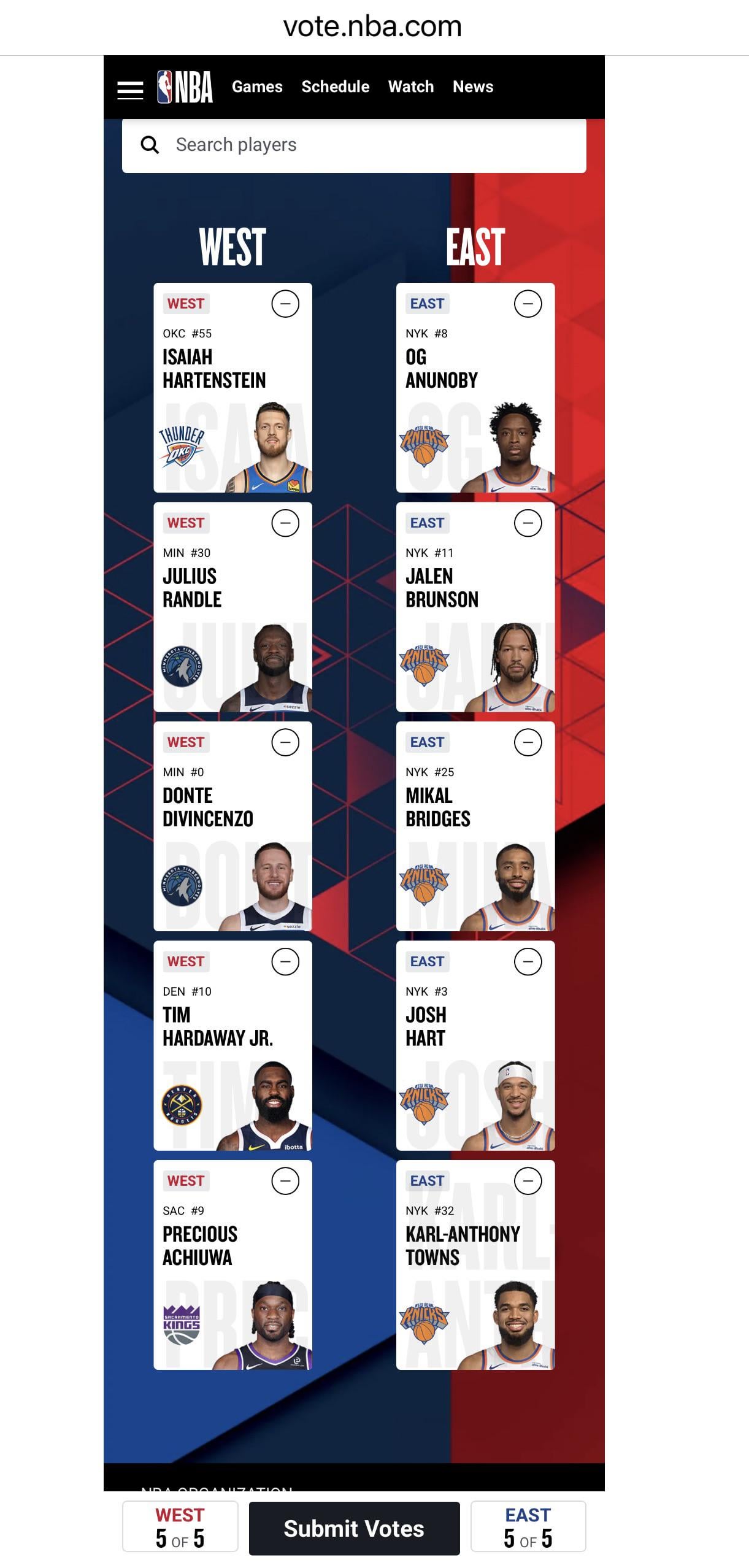Viewport: 749px width, 1568px height.
Task: Remove Isaiah Hartenstein from West picks
Action: (x=285, y=304)
